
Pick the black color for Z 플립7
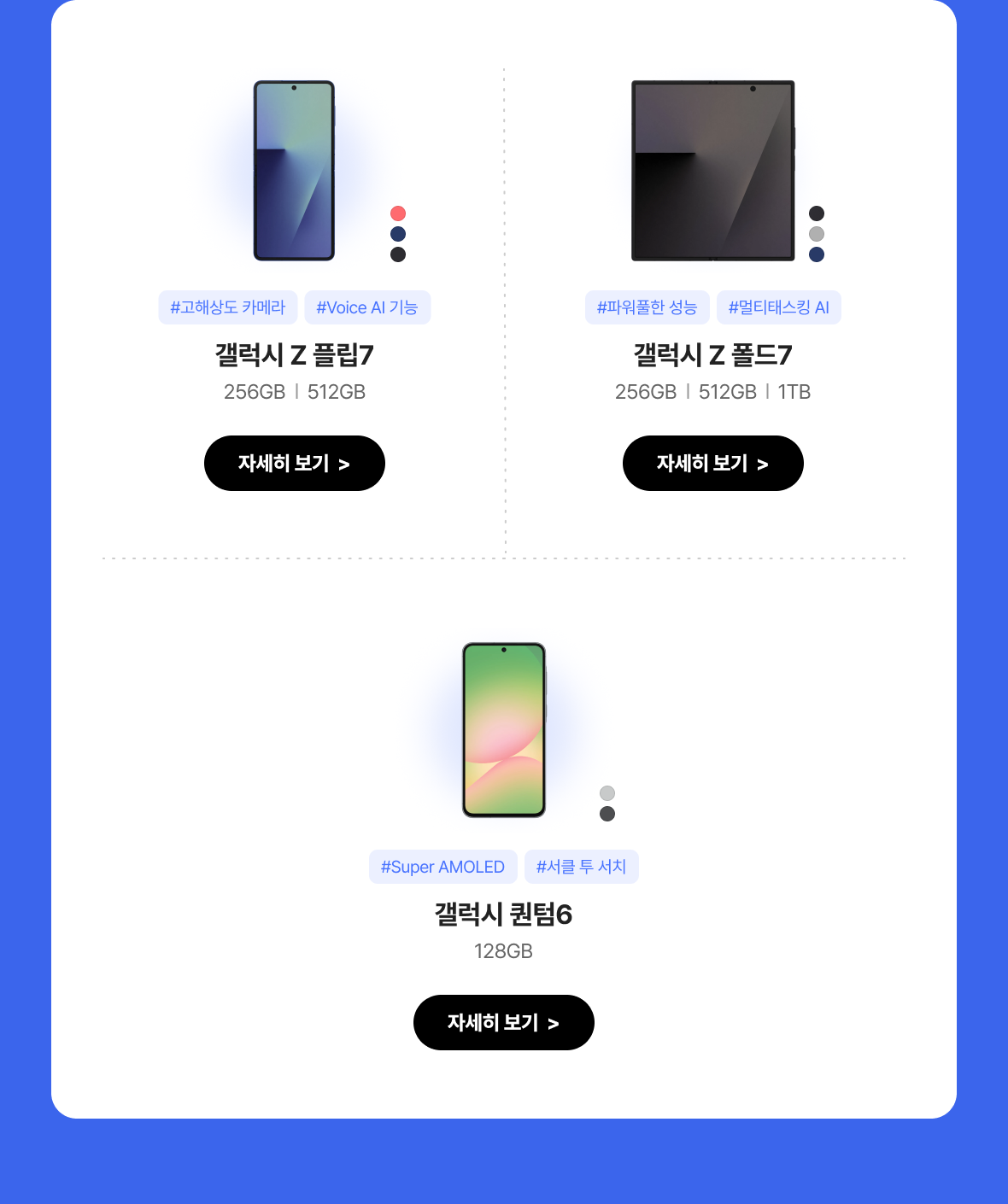[398, 254]
